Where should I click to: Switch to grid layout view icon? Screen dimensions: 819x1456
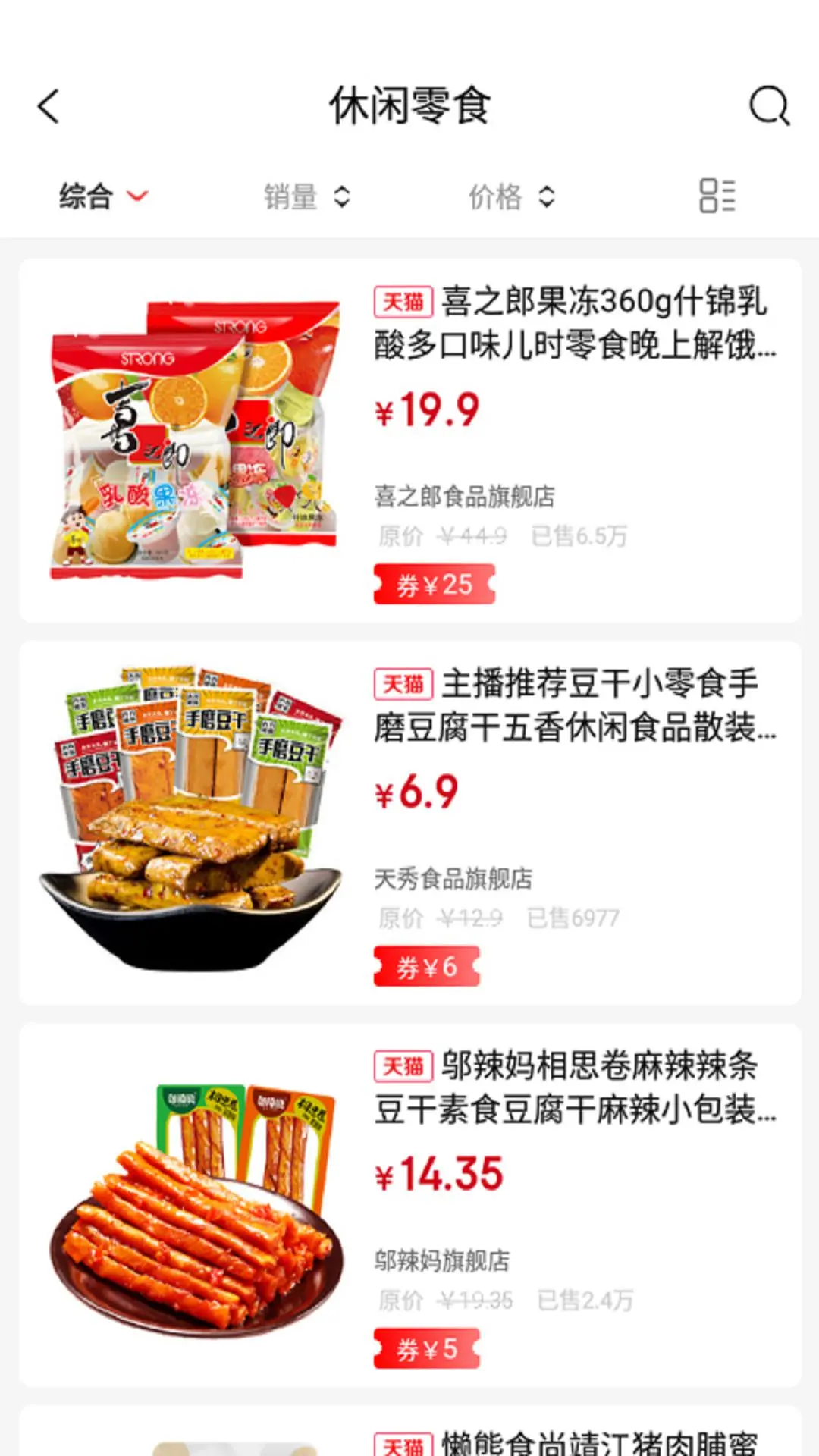coord(719,196)
